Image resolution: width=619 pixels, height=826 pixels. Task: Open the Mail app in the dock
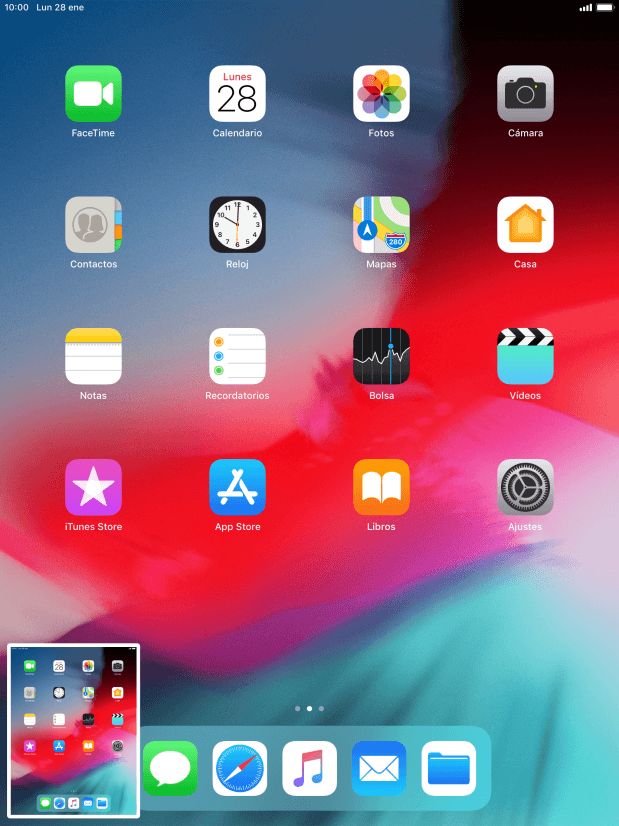(x=379, y=768)
